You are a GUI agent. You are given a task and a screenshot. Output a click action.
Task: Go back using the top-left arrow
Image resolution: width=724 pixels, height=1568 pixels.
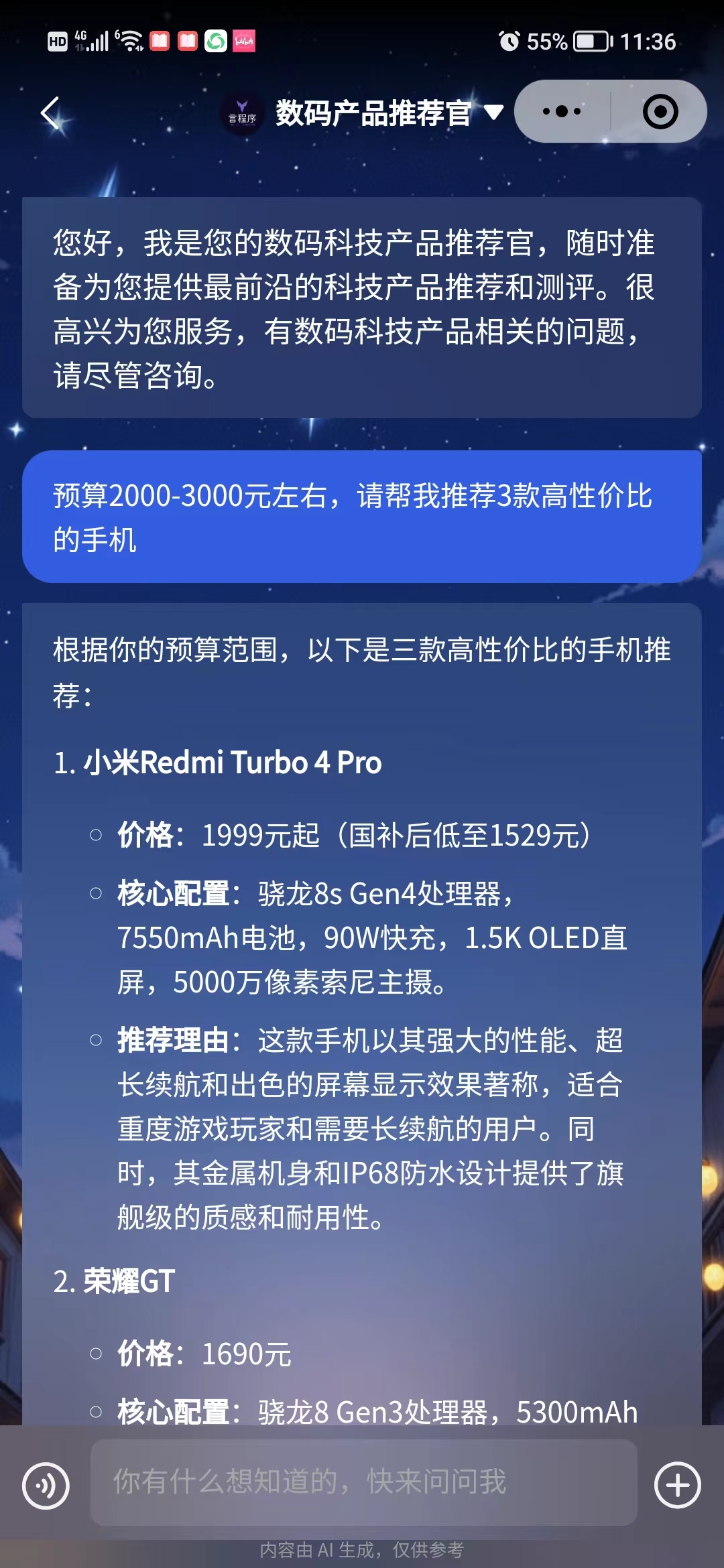pos(51,113)
